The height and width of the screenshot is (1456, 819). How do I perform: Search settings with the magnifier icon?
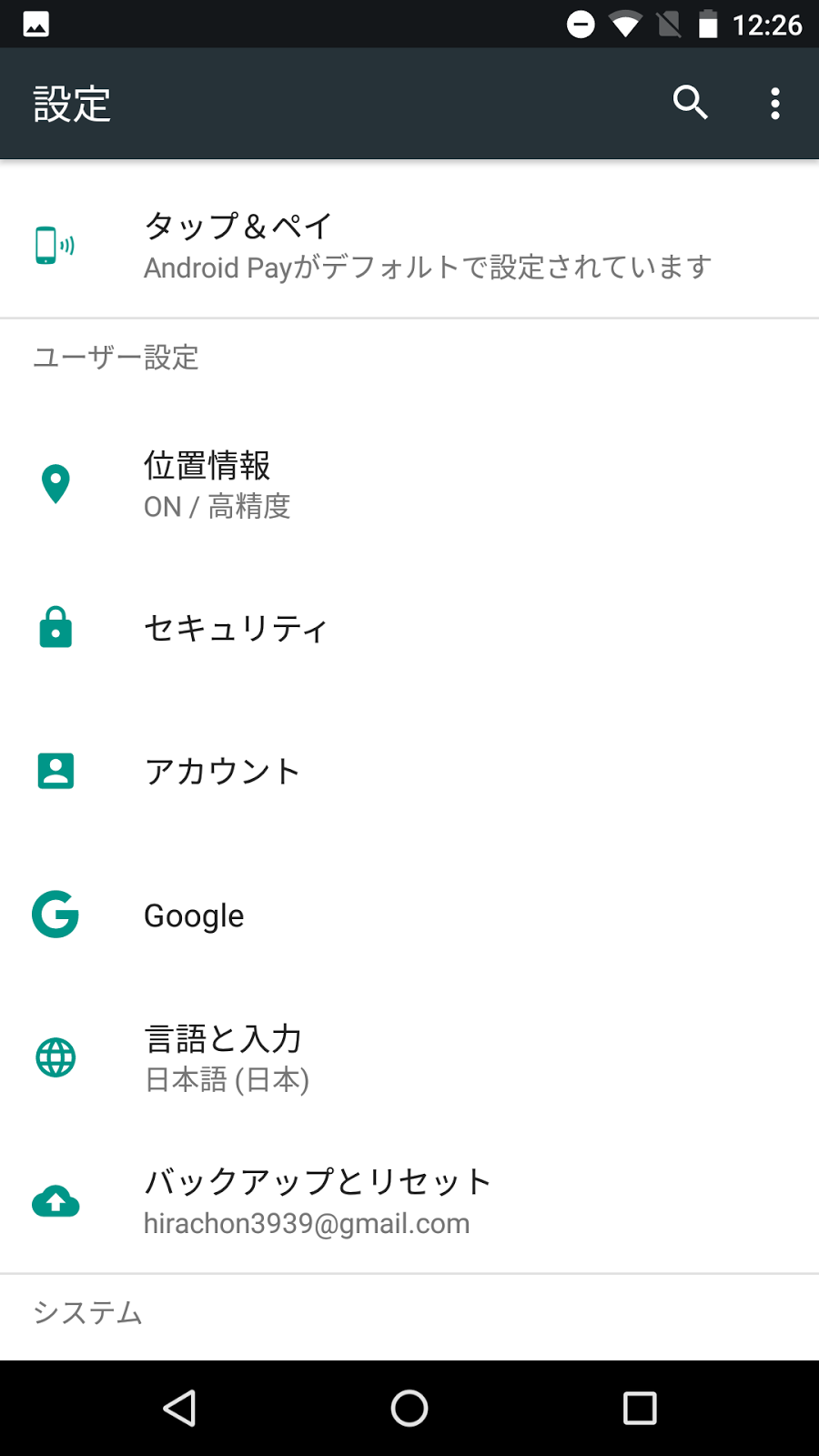click(x=690, y=104)
